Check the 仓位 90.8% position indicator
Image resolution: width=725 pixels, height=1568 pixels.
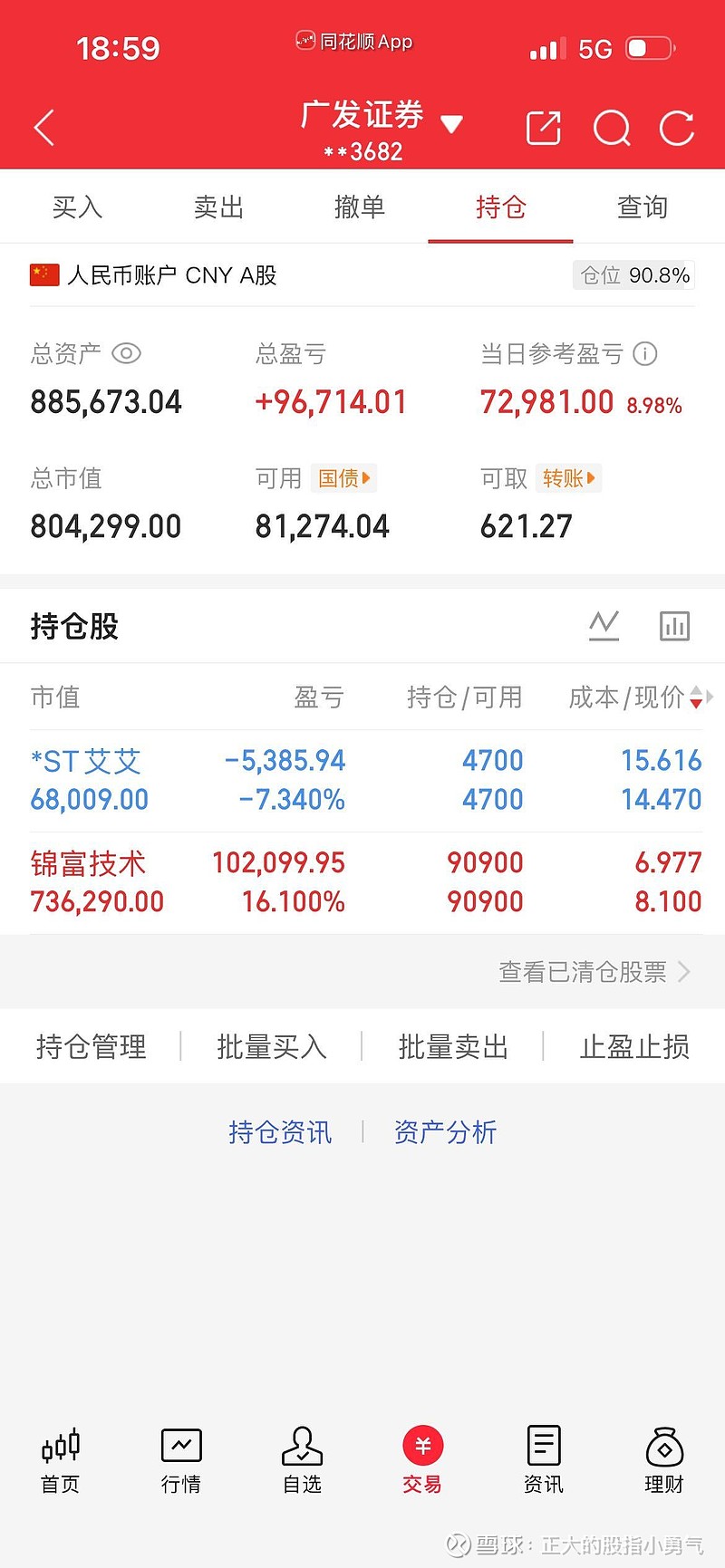coord(633,275)
